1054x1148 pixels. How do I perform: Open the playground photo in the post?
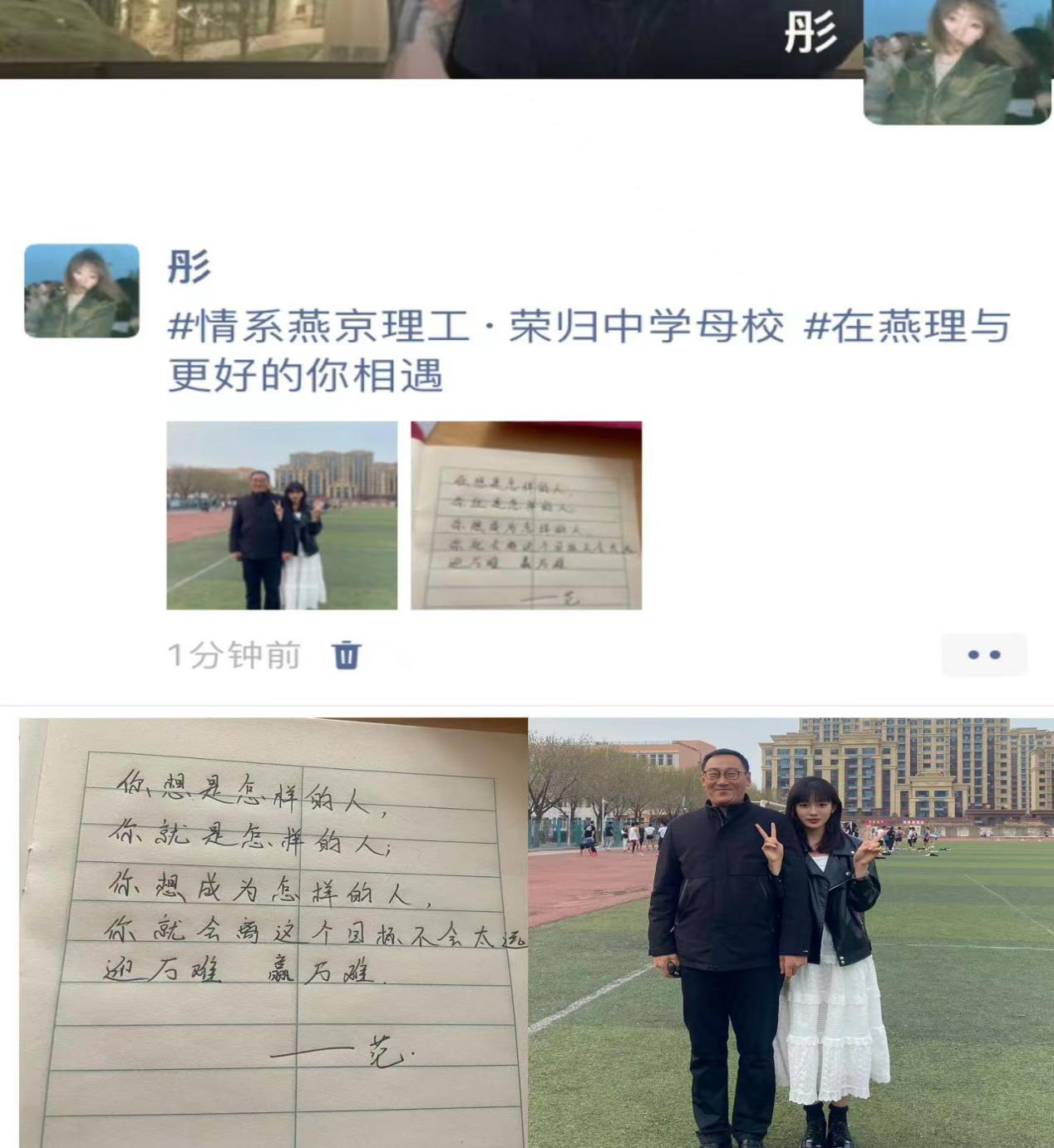[x=282, y=515]
